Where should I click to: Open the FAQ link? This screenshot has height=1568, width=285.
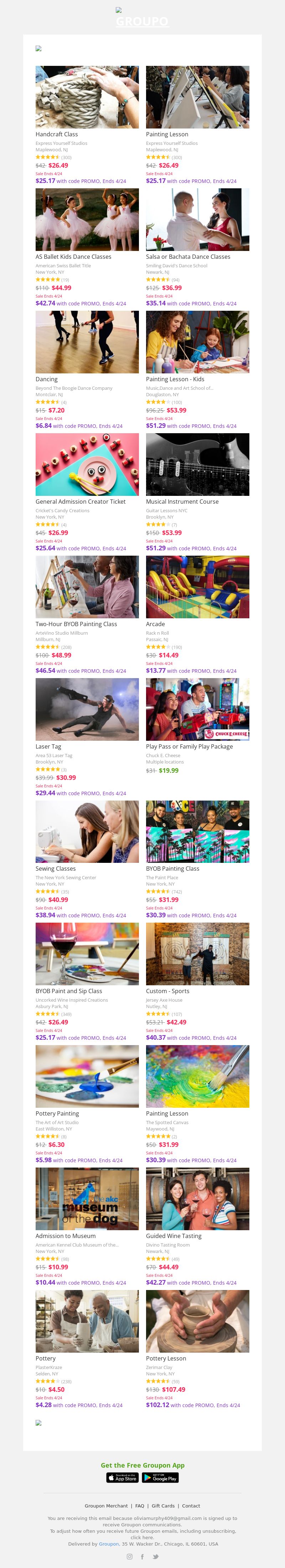coord(139,1506)
